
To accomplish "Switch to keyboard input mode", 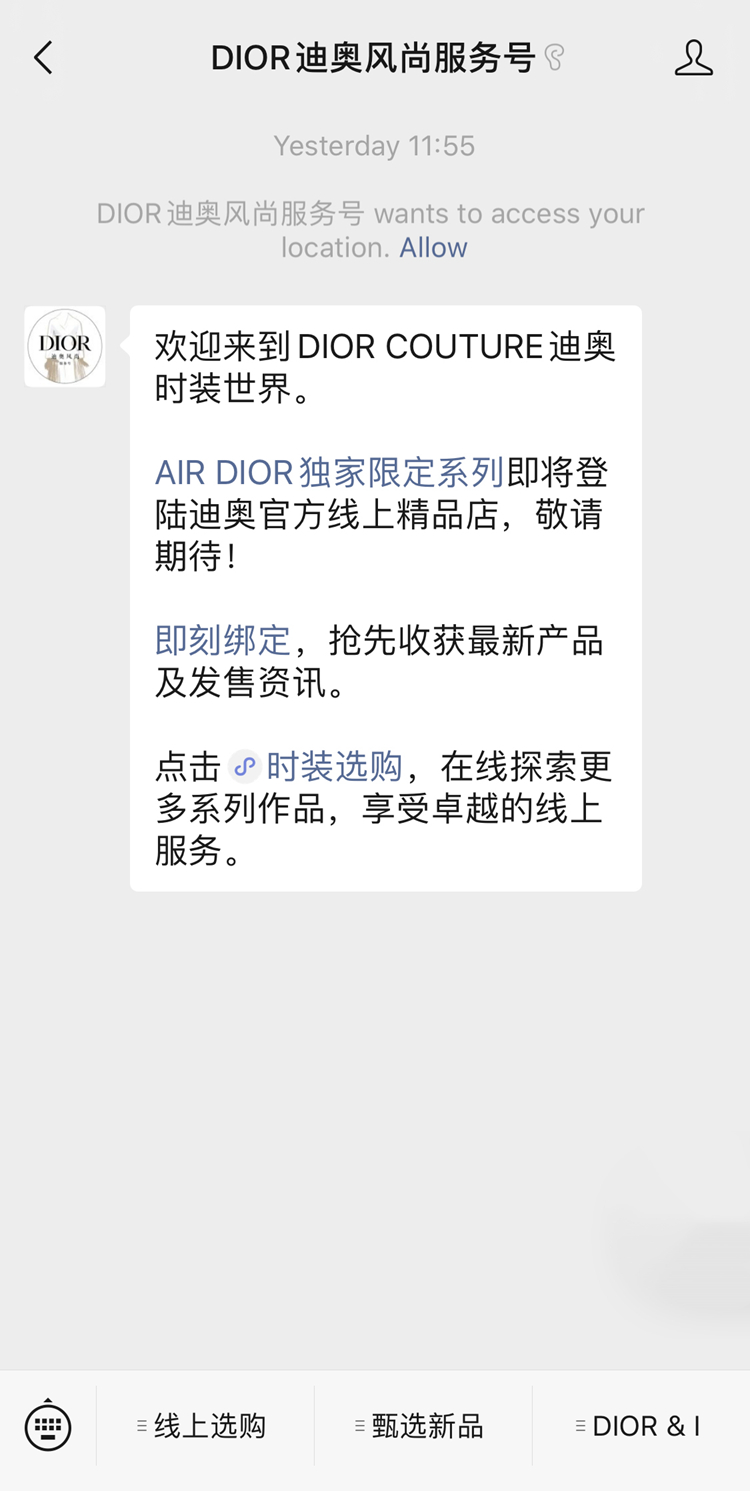I will click(48, 1425).
